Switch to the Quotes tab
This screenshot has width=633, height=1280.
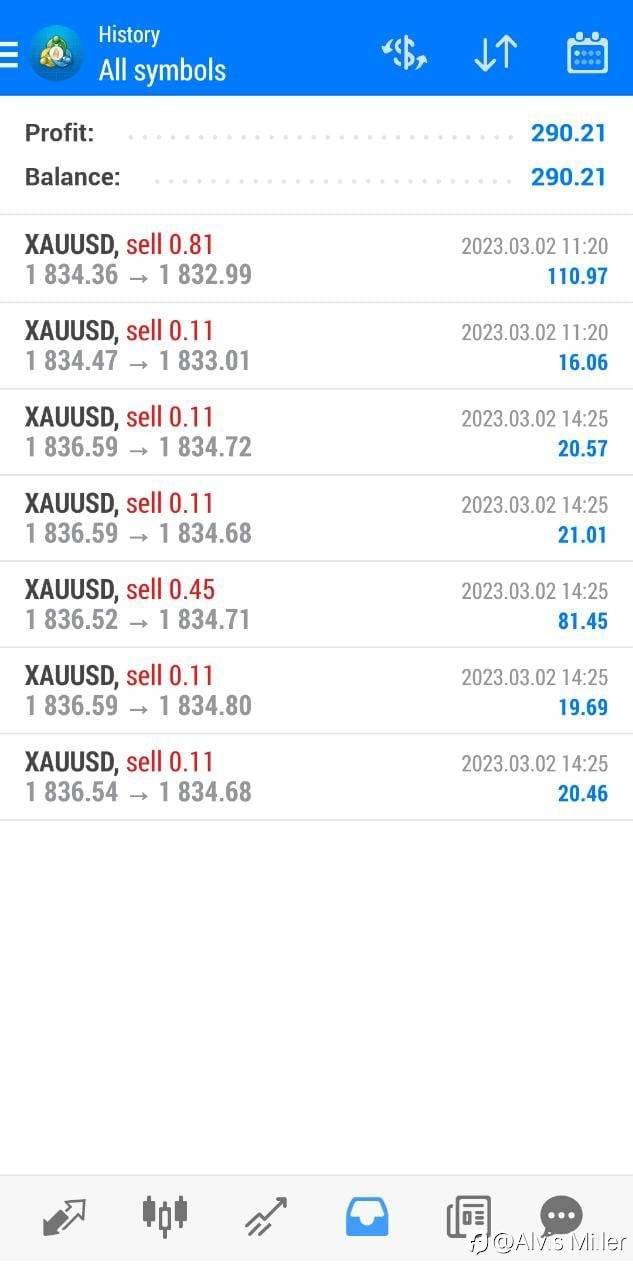pos(64,1216)
